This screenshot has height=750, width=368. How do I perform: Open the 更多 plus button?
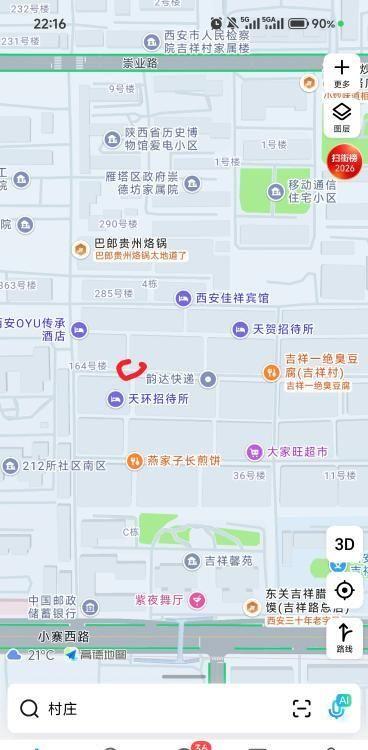pyautogui.click(x=342, y=74)
